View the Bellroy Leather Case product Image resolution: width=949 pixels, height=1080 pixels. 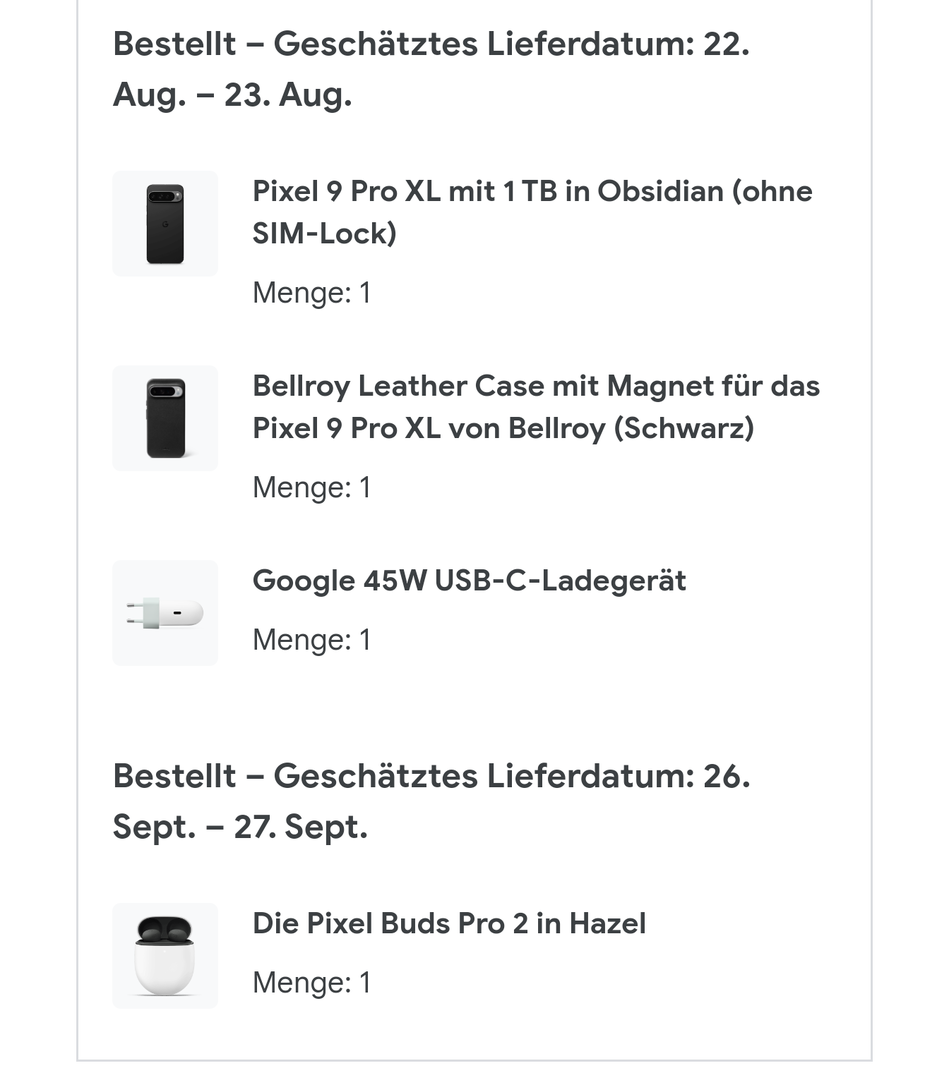point(535,407)
